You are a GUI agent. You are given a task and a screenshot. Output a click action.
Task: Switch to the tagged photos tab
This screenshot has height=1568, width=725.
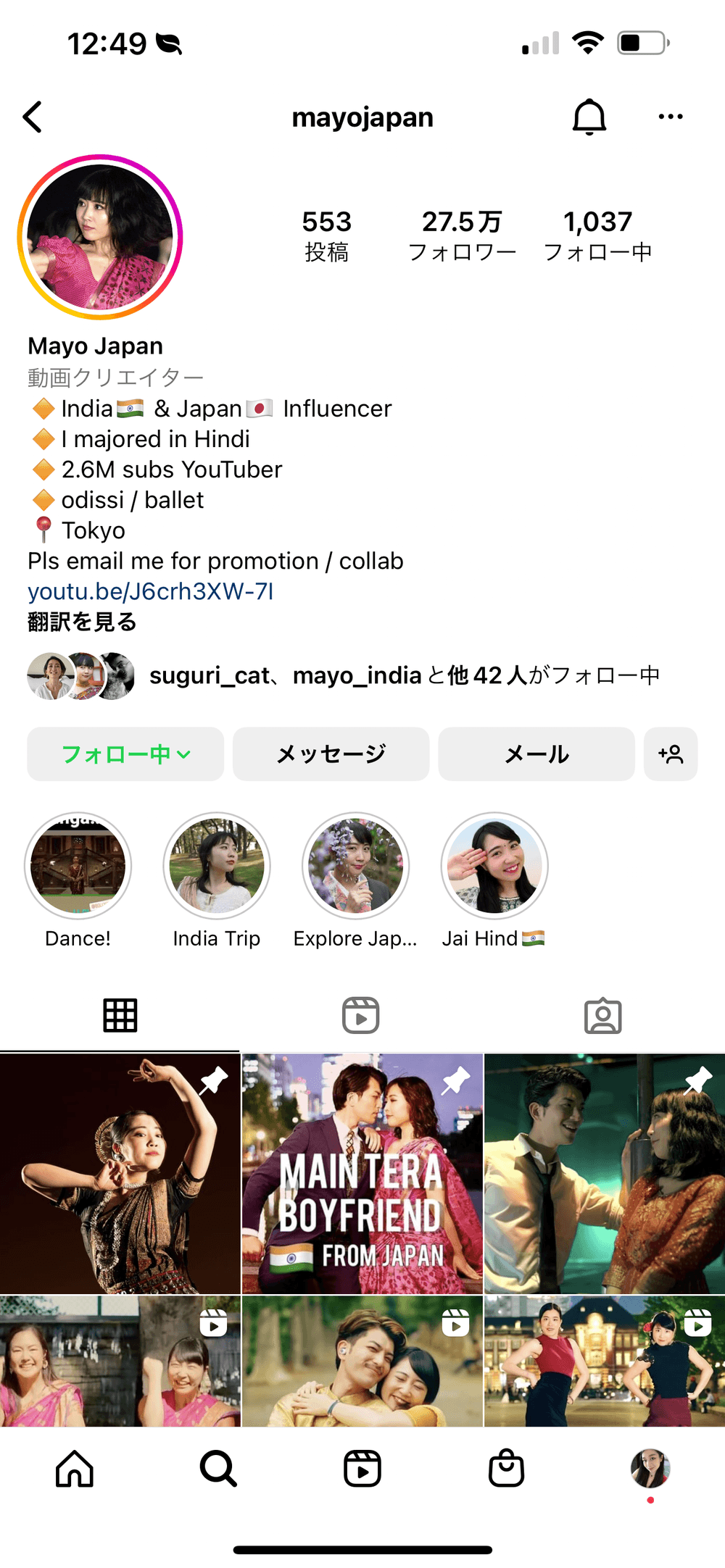[x=602, y=1015]
